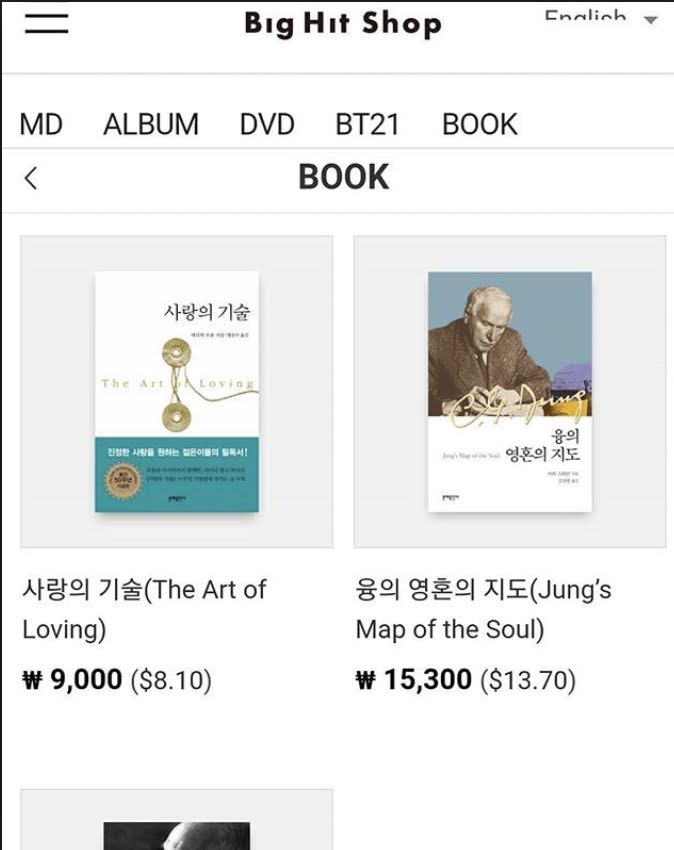Screen dimensions: 674x850
Task: Open The Art of Loving book
Action: (177, 392)
